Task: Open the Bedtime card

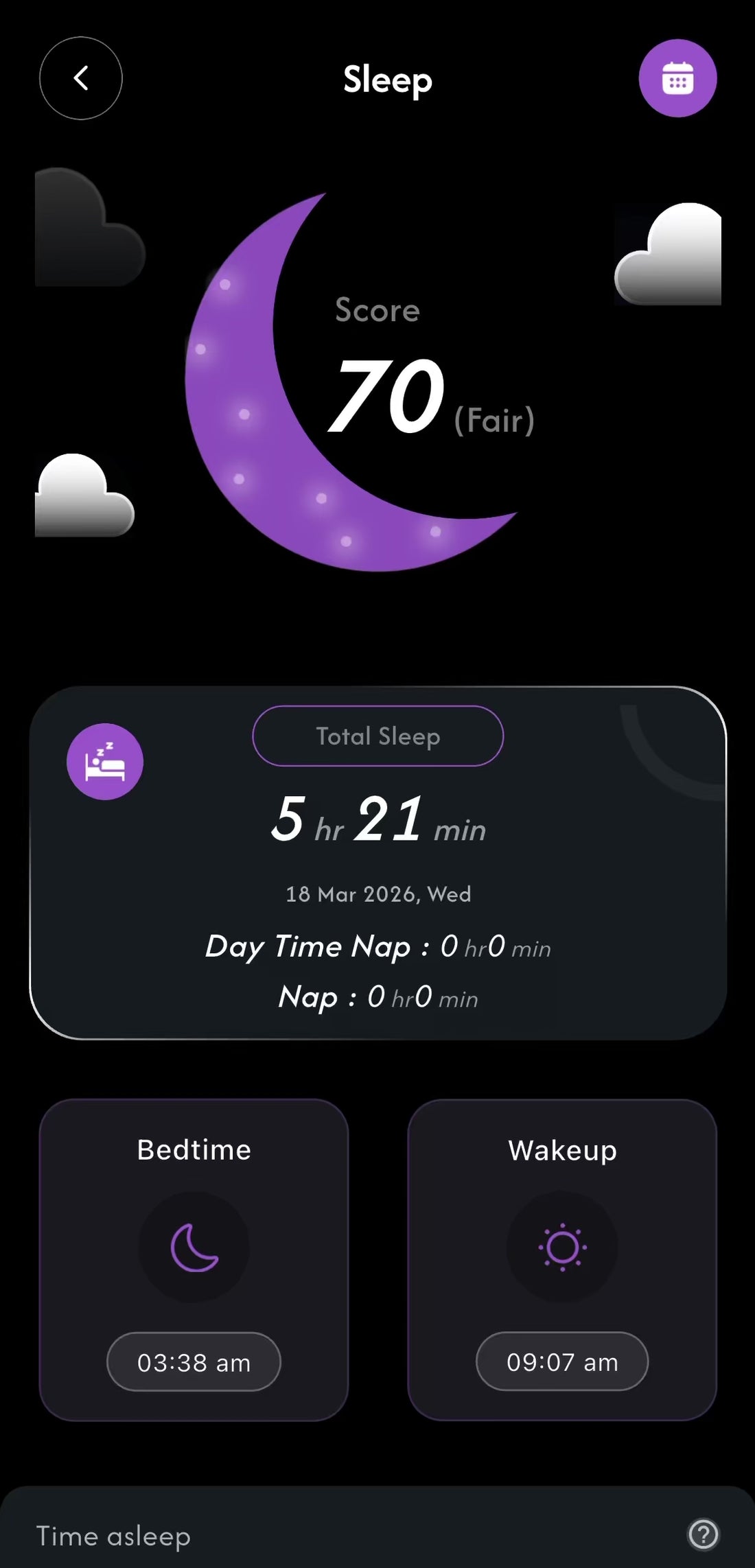Action: pyautogui.click(x=194, y=1260)
